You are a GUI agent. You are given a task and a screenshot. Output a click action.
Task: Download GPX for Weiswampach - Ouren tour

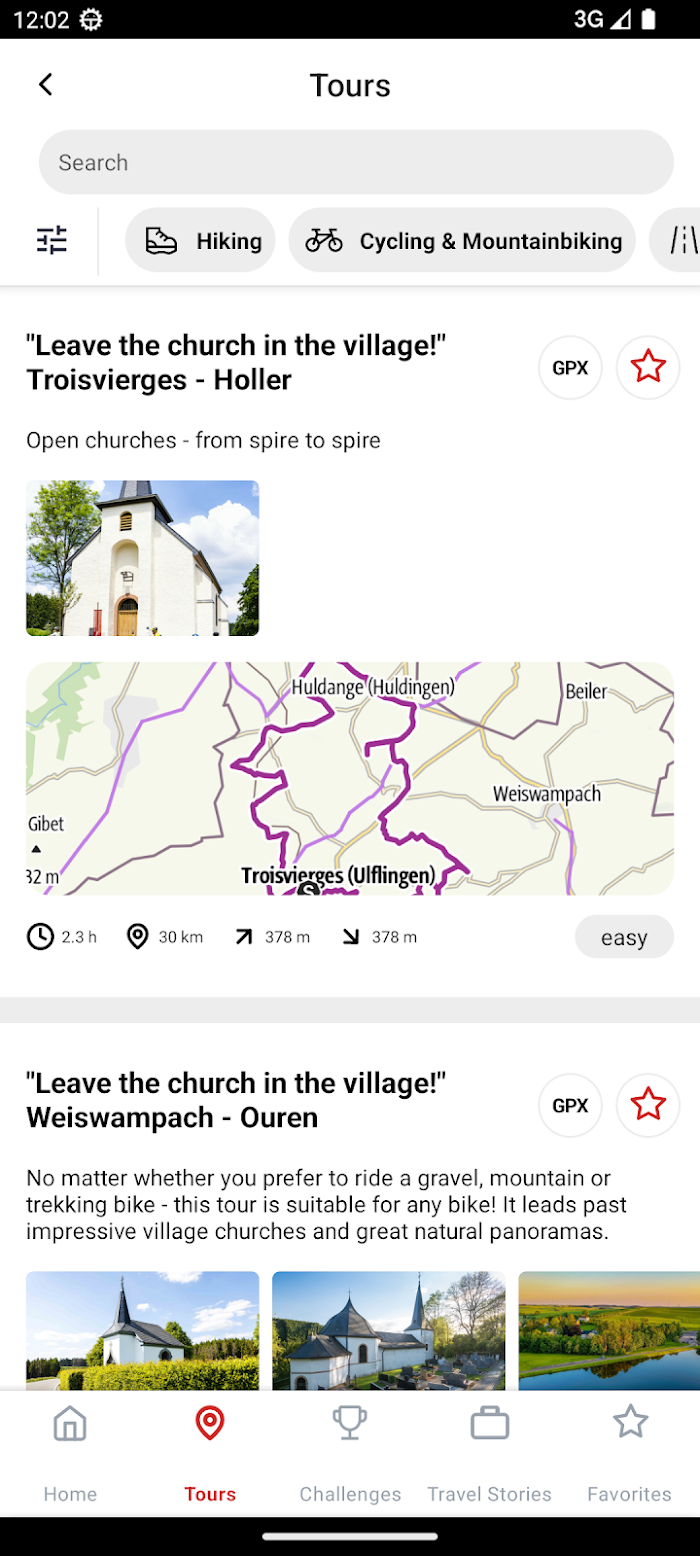point(570,1105)
